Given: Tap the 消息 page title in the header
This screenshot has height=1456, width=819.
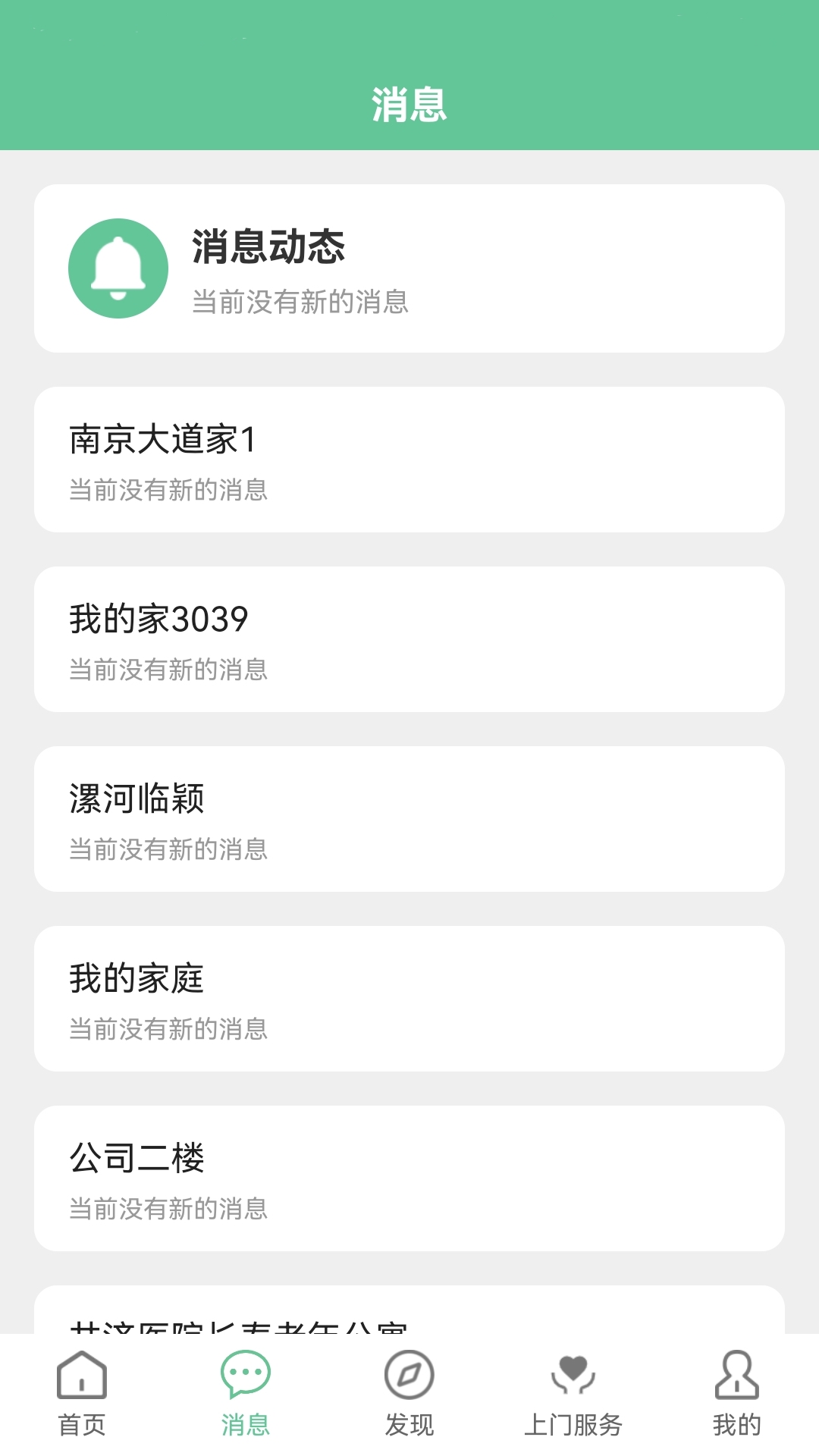Looking at the screenshot, I should (x=409, y=106).
